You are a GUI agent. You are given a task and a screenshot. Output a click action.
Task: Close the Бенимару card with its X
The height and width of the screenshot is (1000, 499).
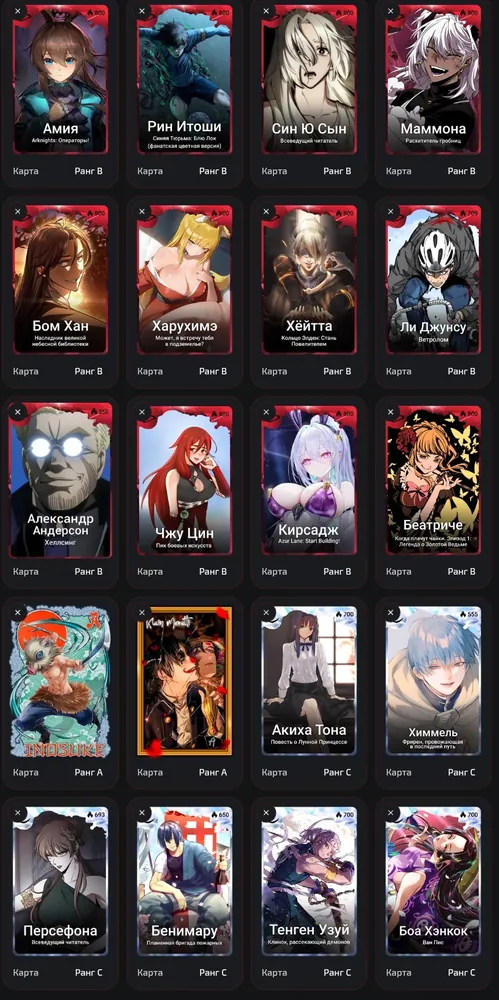(142, 813)
